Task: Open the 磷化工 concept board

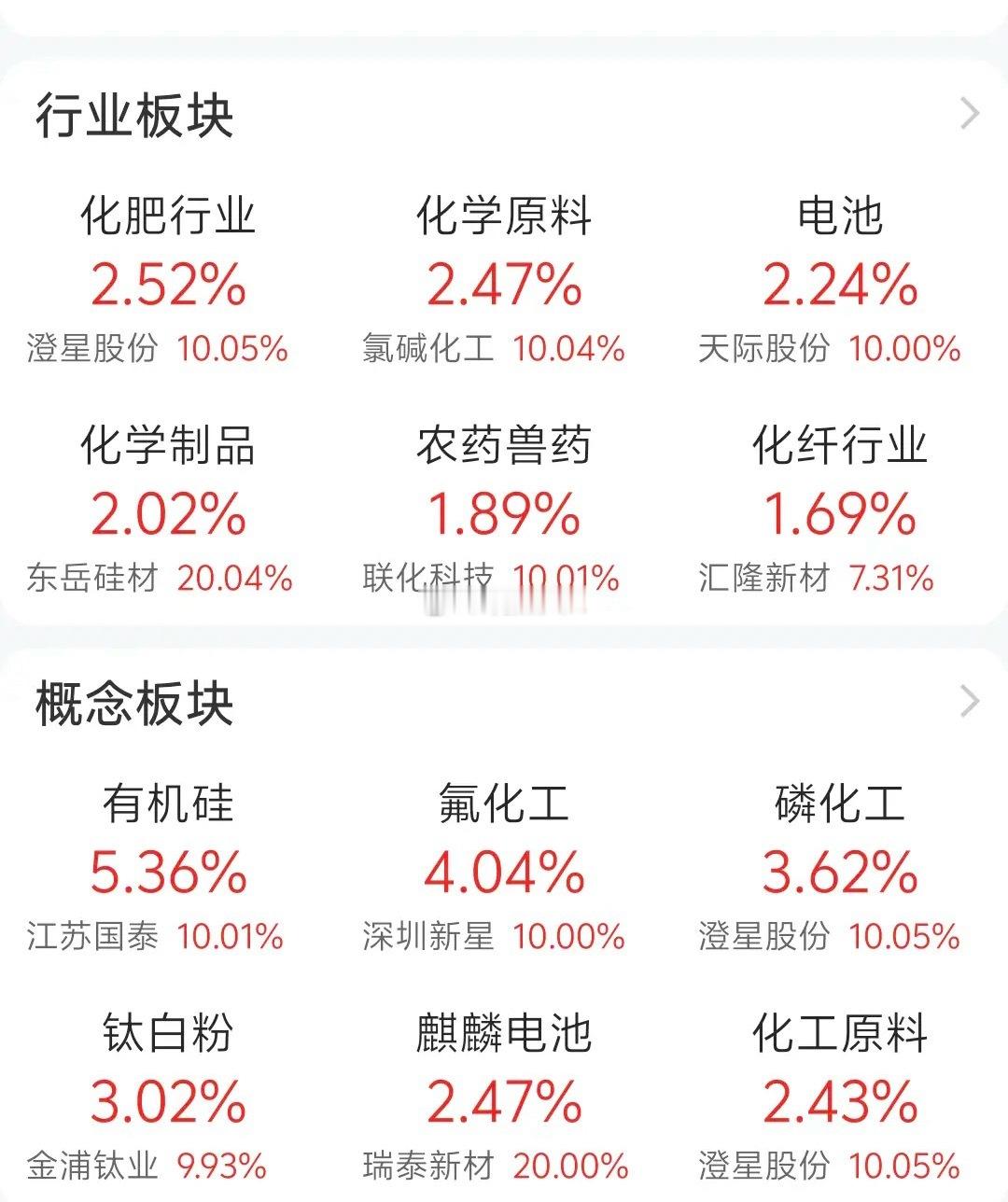Action: tap(838, 805)
